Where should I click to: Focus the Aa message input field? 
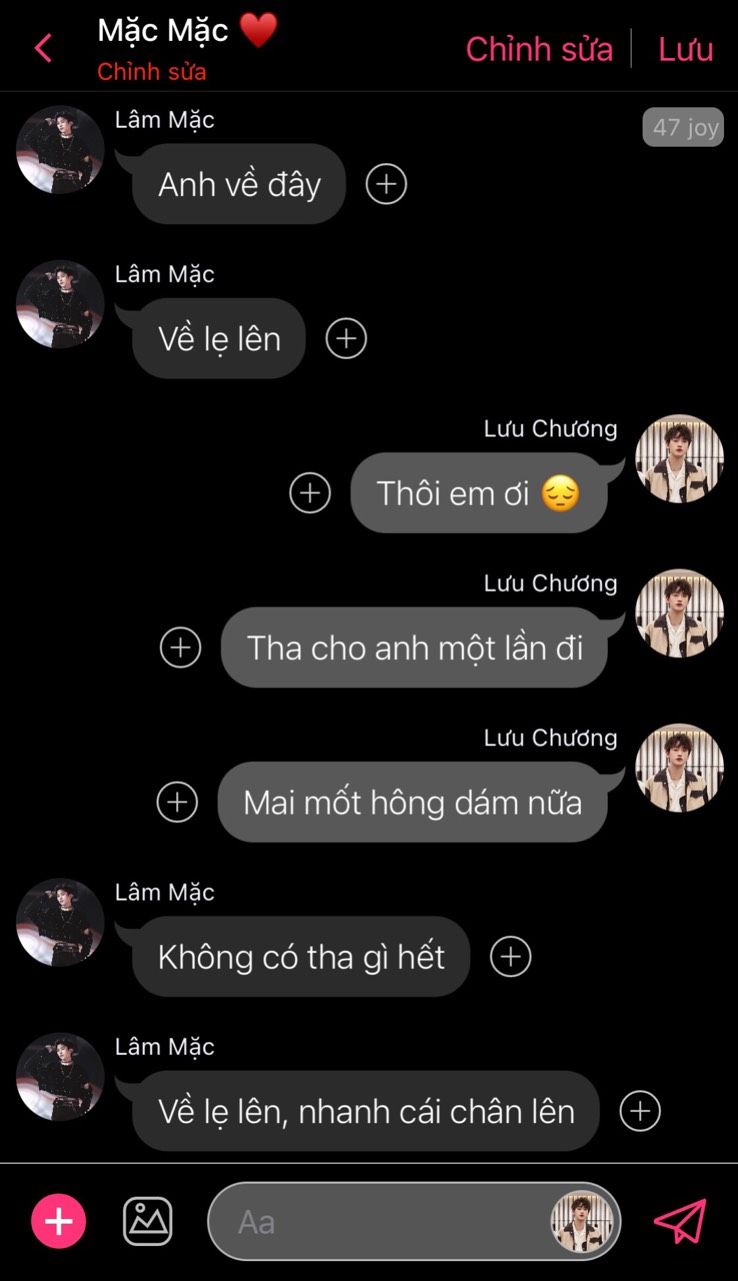(380, 1221)
